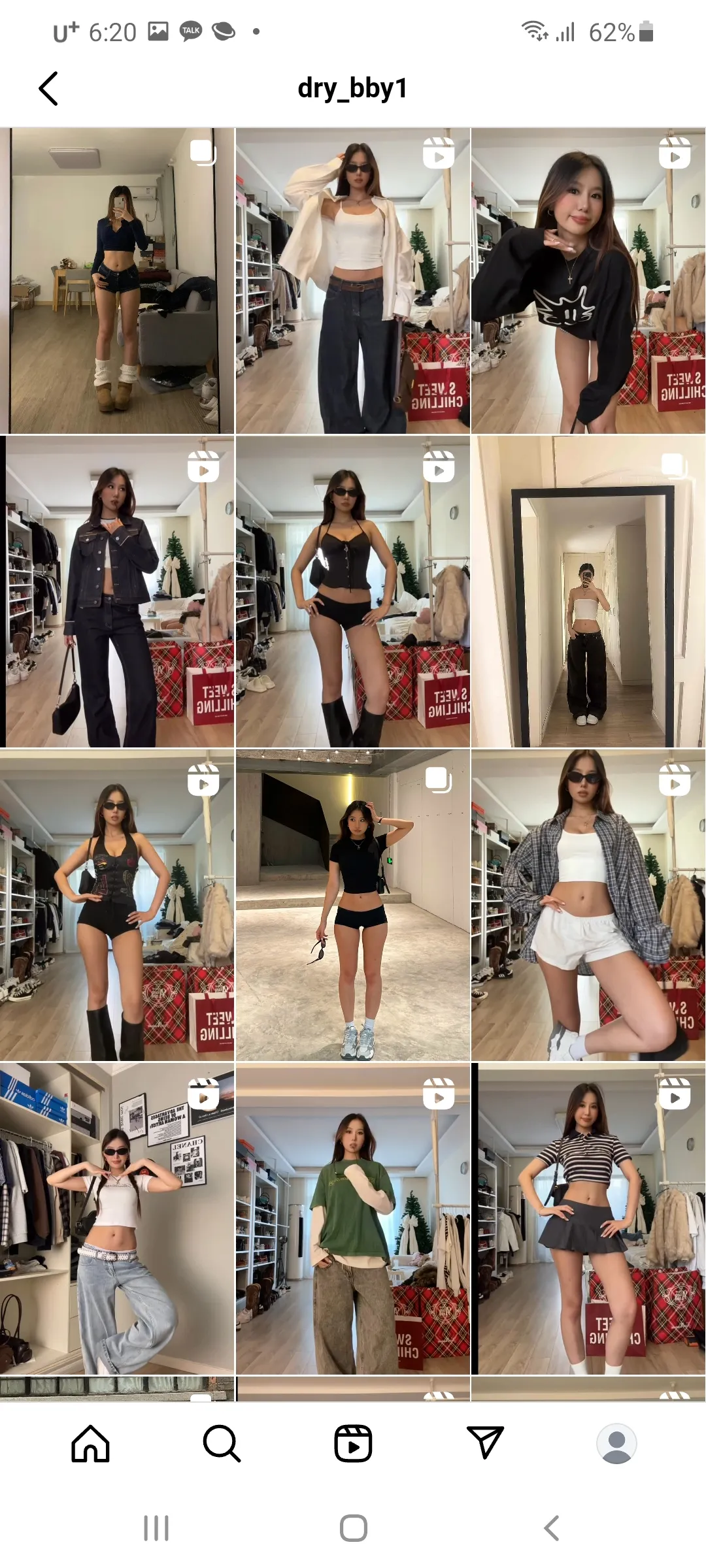Image resolution: width=706 pixels, height=1568 pixels.
Task: Open the reel with light blue baggy jeans
Action: pyautogui.click(x=117, y=1218)
